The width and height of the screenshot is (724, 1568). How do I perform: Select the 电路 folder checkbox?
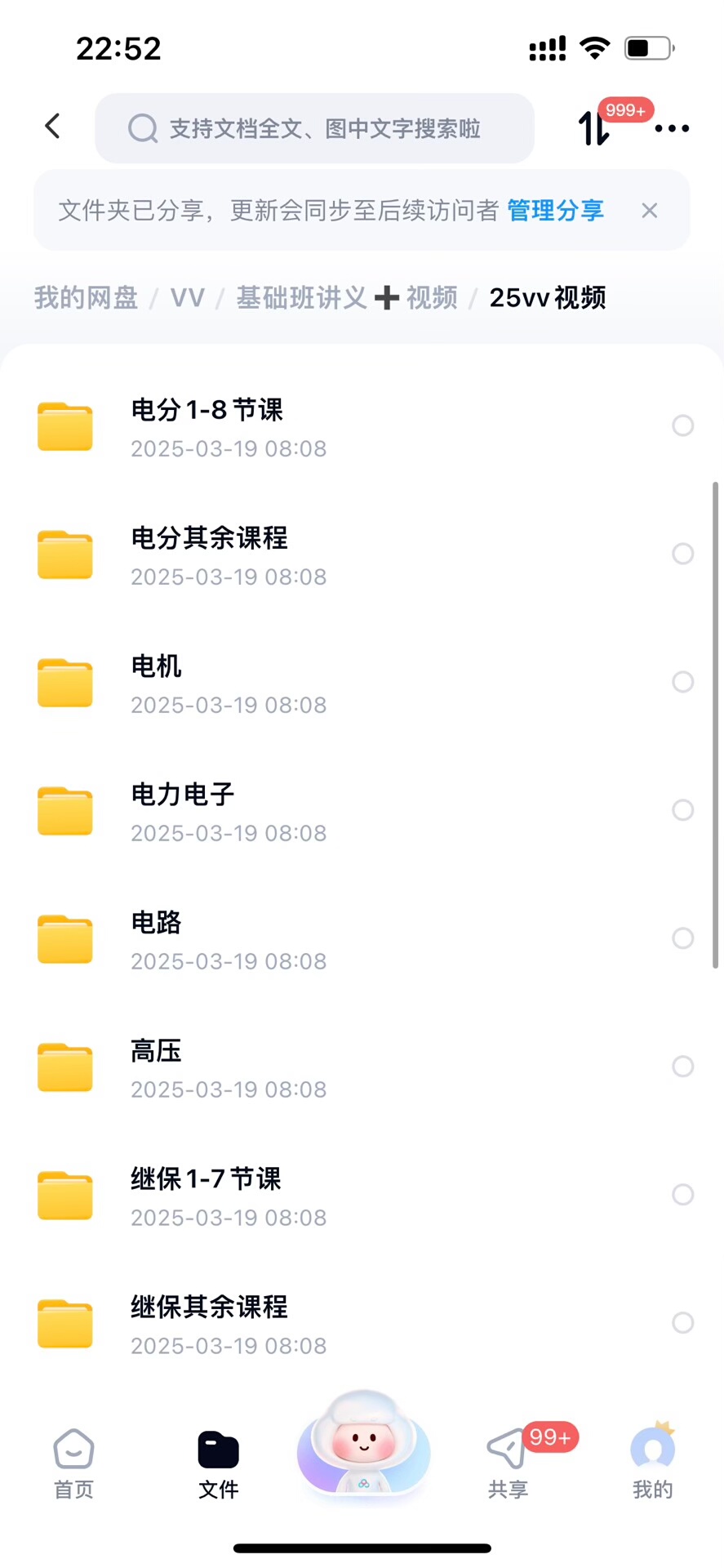tap(682, 938)
